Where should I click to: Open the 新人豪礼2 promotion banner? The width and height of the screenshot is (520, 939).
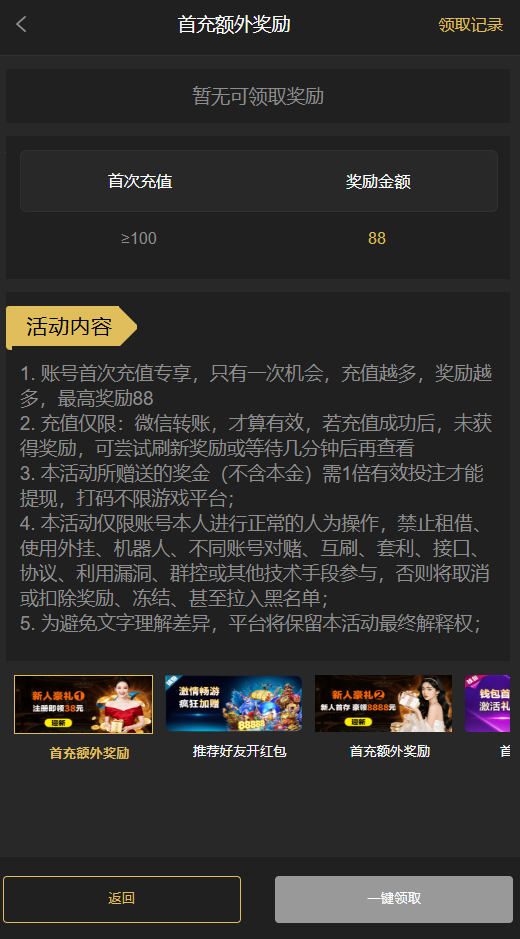[383, 704]
